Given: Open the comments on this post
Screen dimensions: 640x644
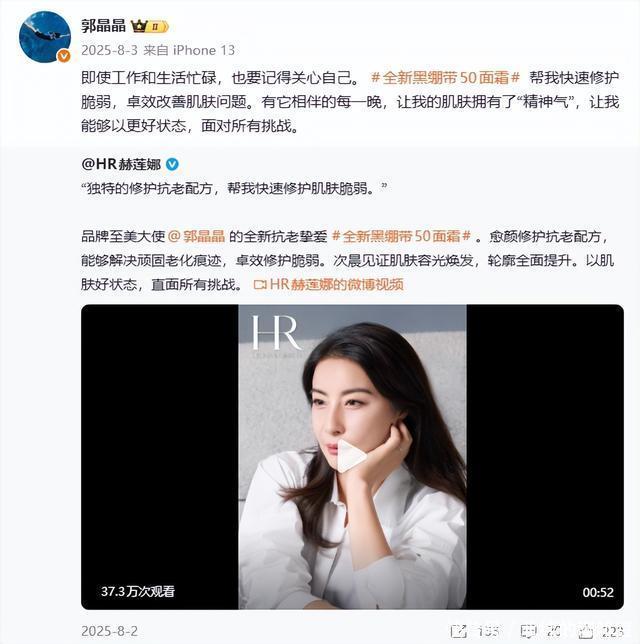Looking at the screenshot, I should pyautogui.click(x=529, y=631).
